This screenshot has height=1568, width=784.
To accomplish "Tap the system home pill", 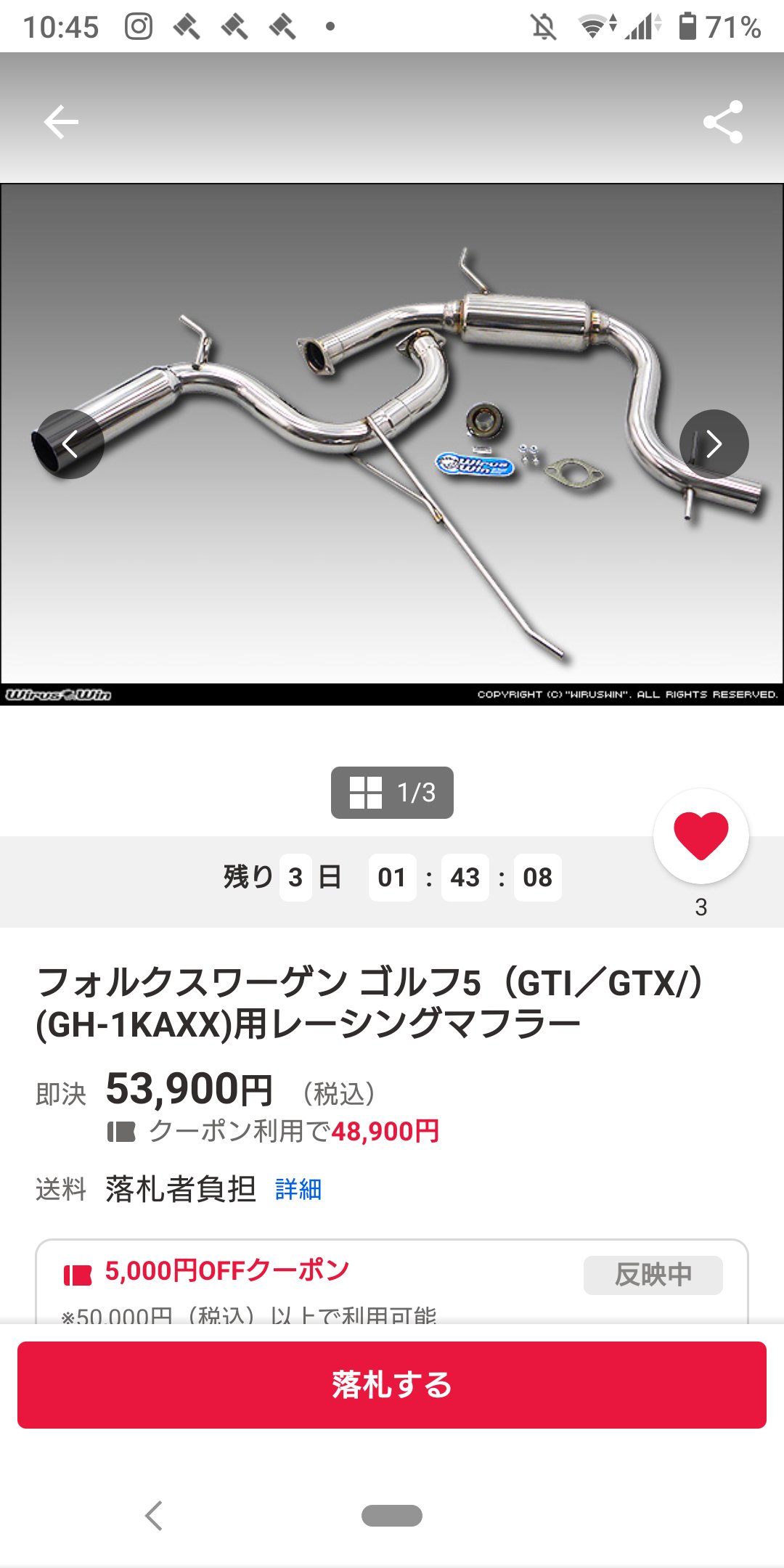I will coord(392,1516).
